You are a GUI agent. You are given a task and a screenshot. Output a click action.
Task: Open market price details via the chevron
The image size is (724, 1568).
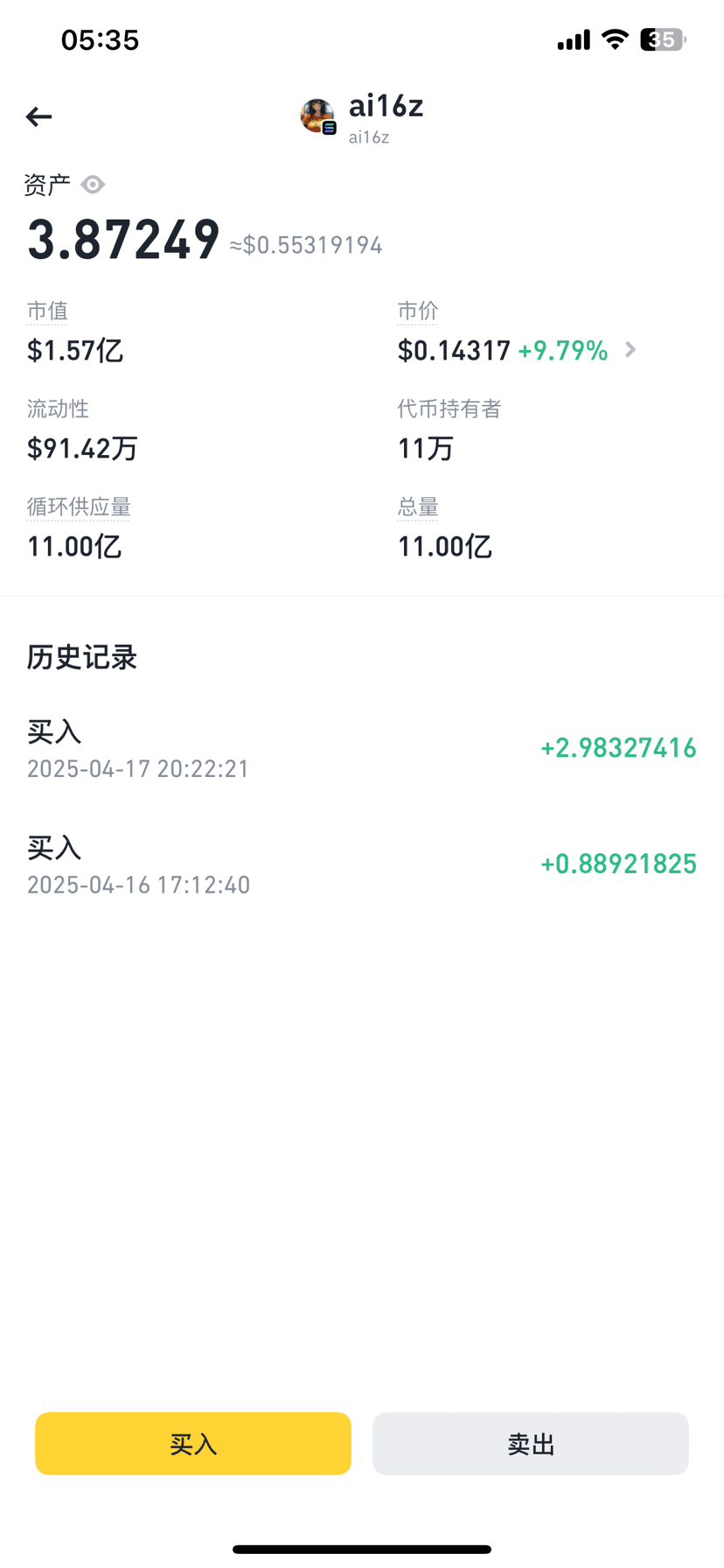[630, 350]
